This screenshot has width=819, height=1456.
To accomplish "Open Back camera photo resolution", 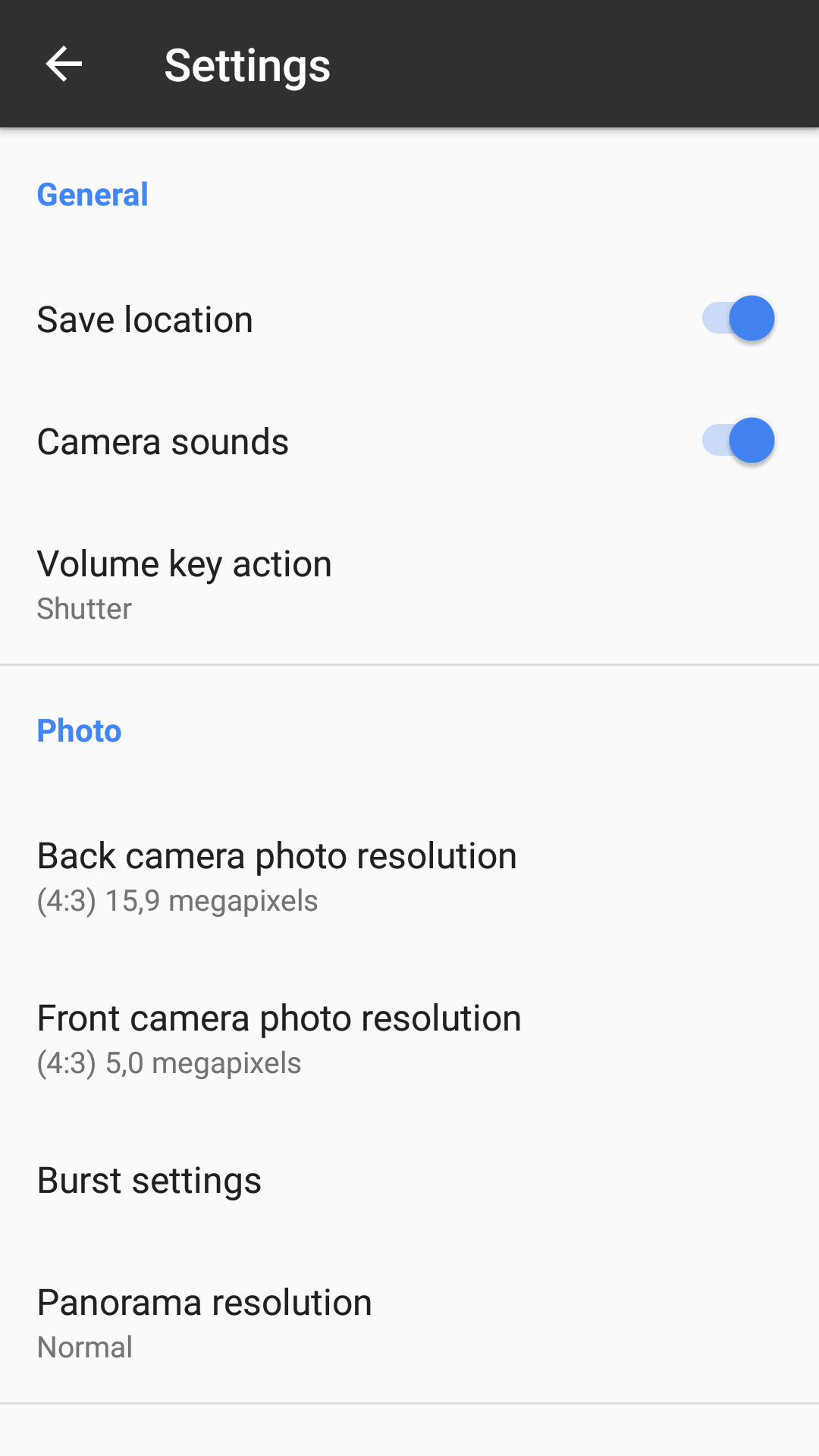I will [409, 877].
